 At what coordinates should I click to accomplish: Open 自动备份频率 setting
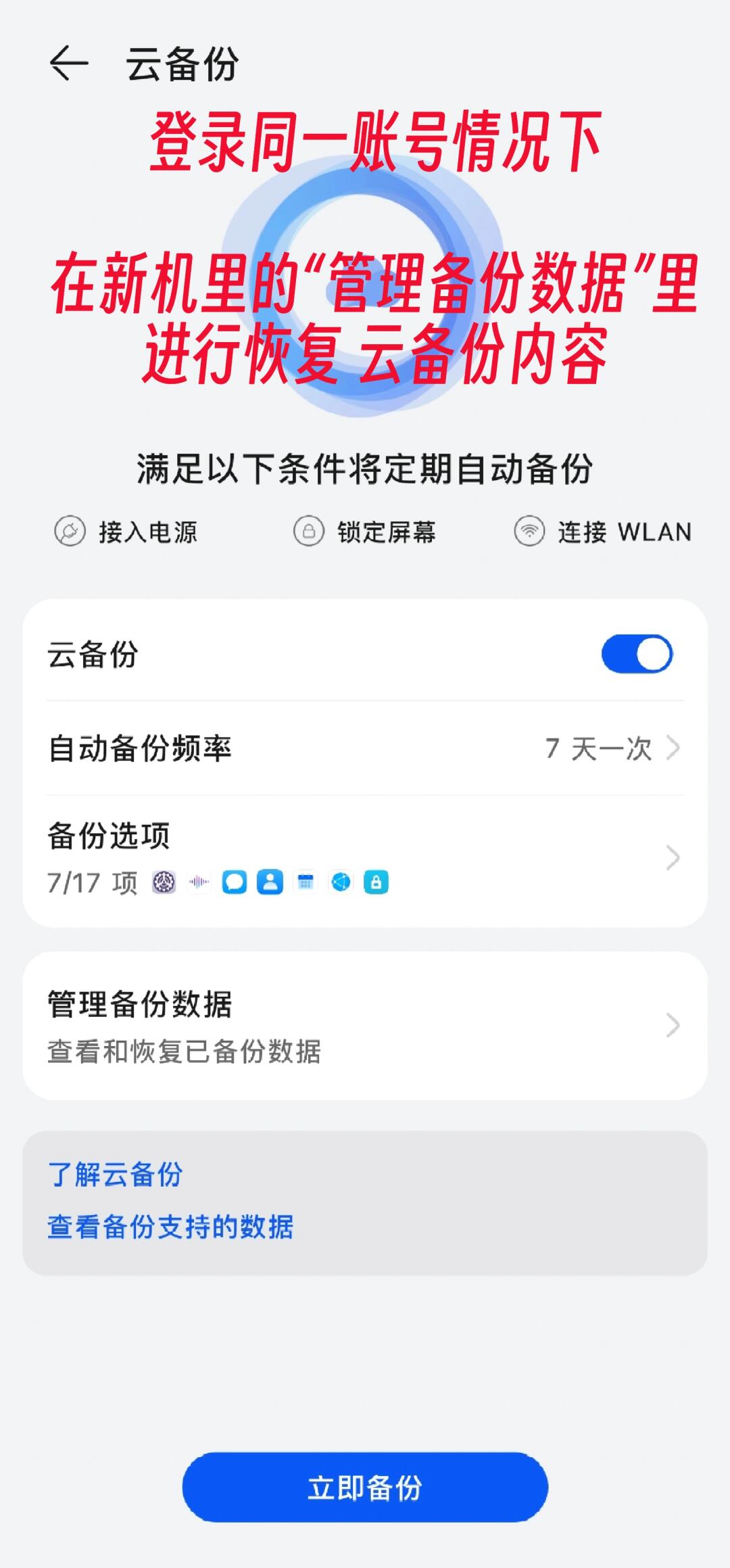(365, 749)
